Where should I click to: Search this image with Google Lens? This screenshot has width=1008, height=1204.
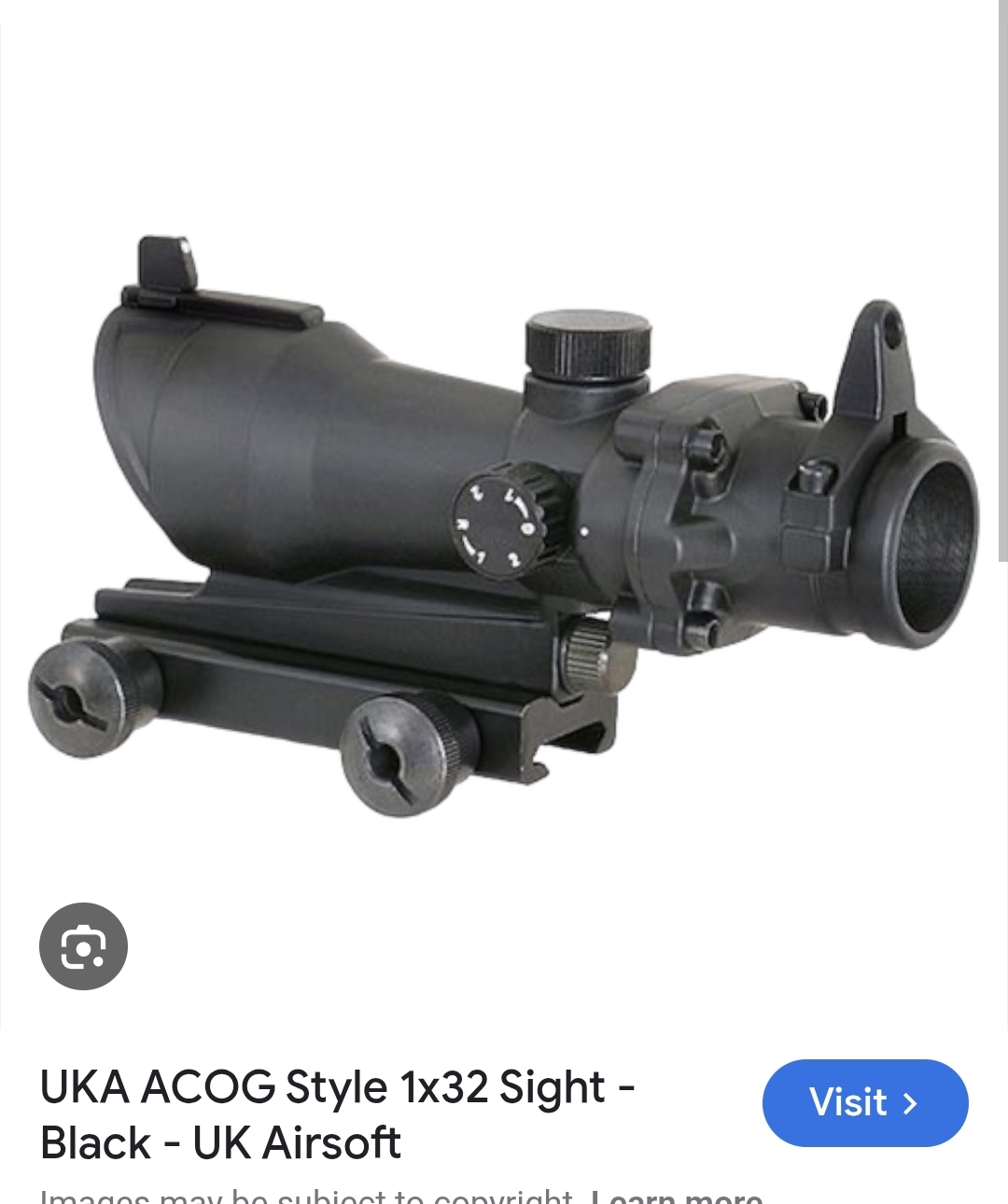click(x=83, y=946)
